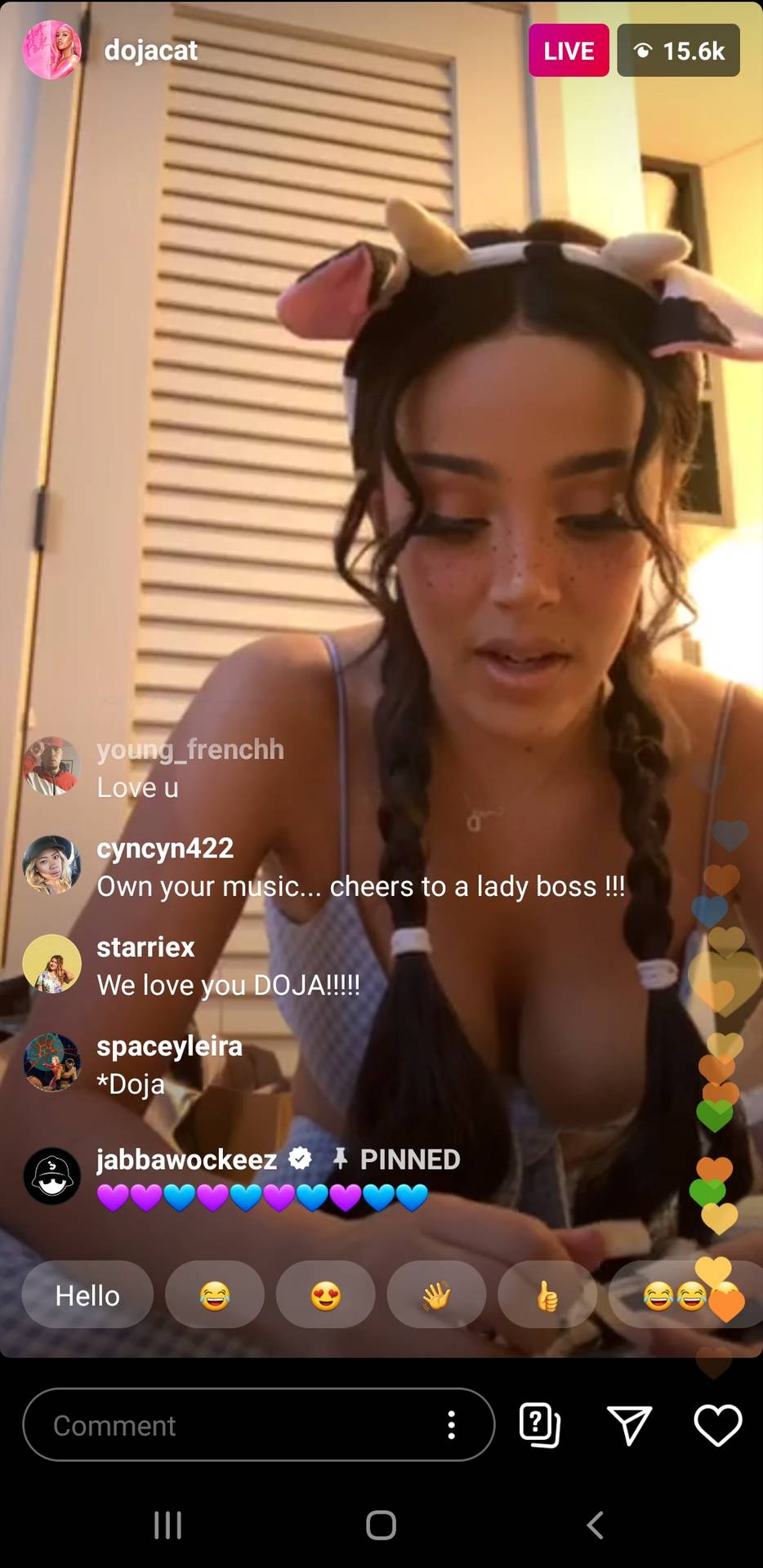Screen dimensions: 763x1568
Task: Tap the waving hand emoji reaction
Action: (x=436, y=1294)
